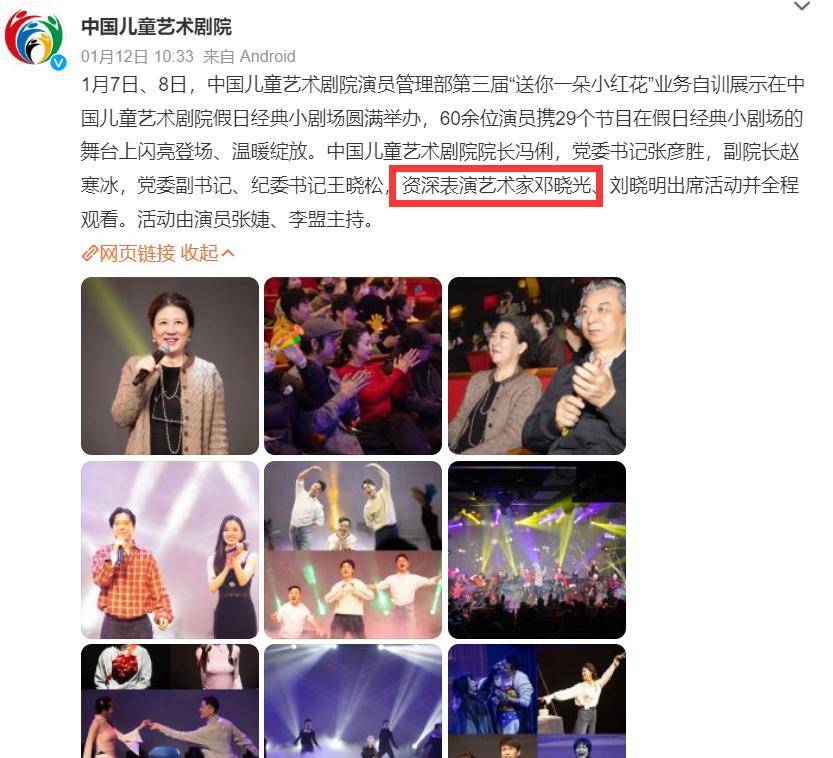View photo of two hosts with plaid shirt
This screenshot has width=833, height=758.
pos(170,549)
